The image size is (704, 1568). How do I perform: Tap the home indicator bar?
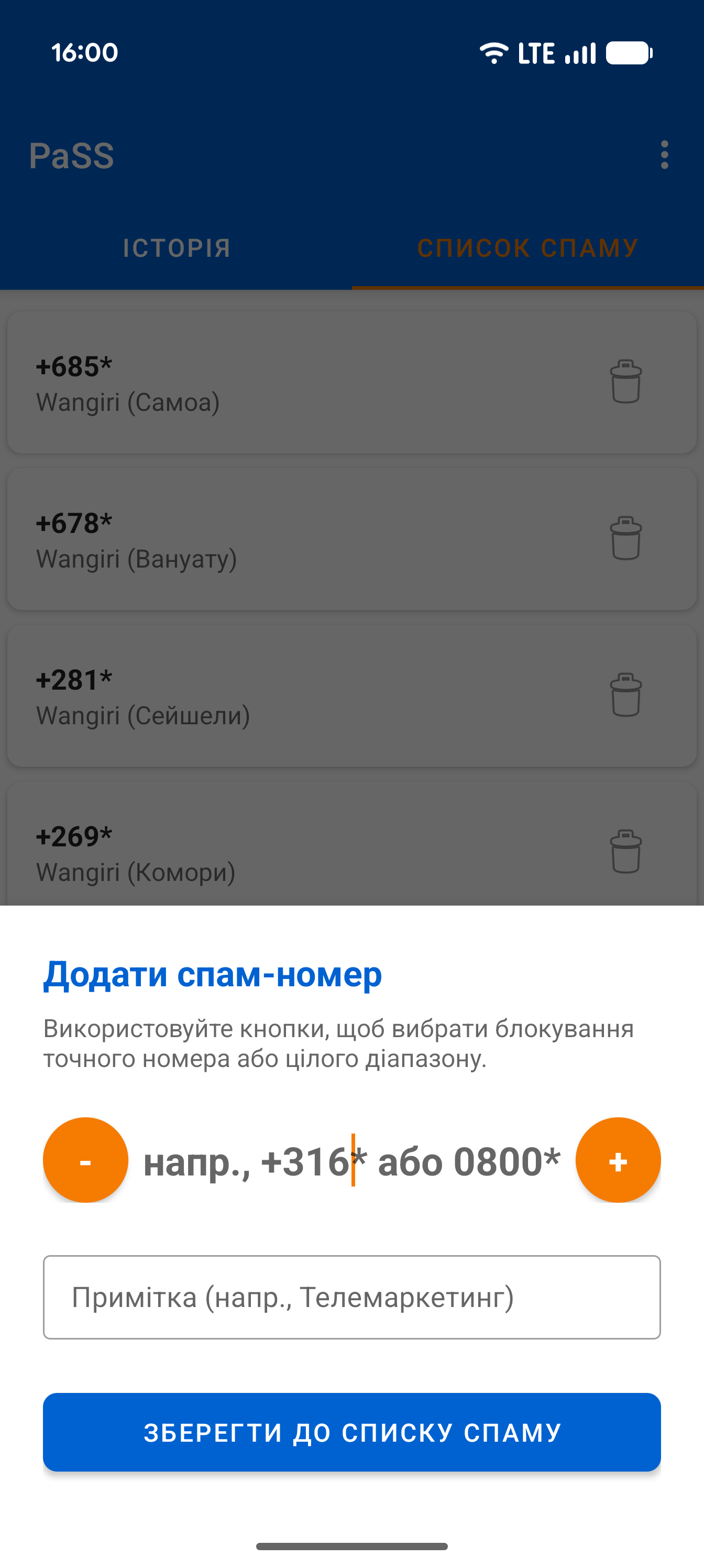pyautogui.click(x=351, y=1547)
